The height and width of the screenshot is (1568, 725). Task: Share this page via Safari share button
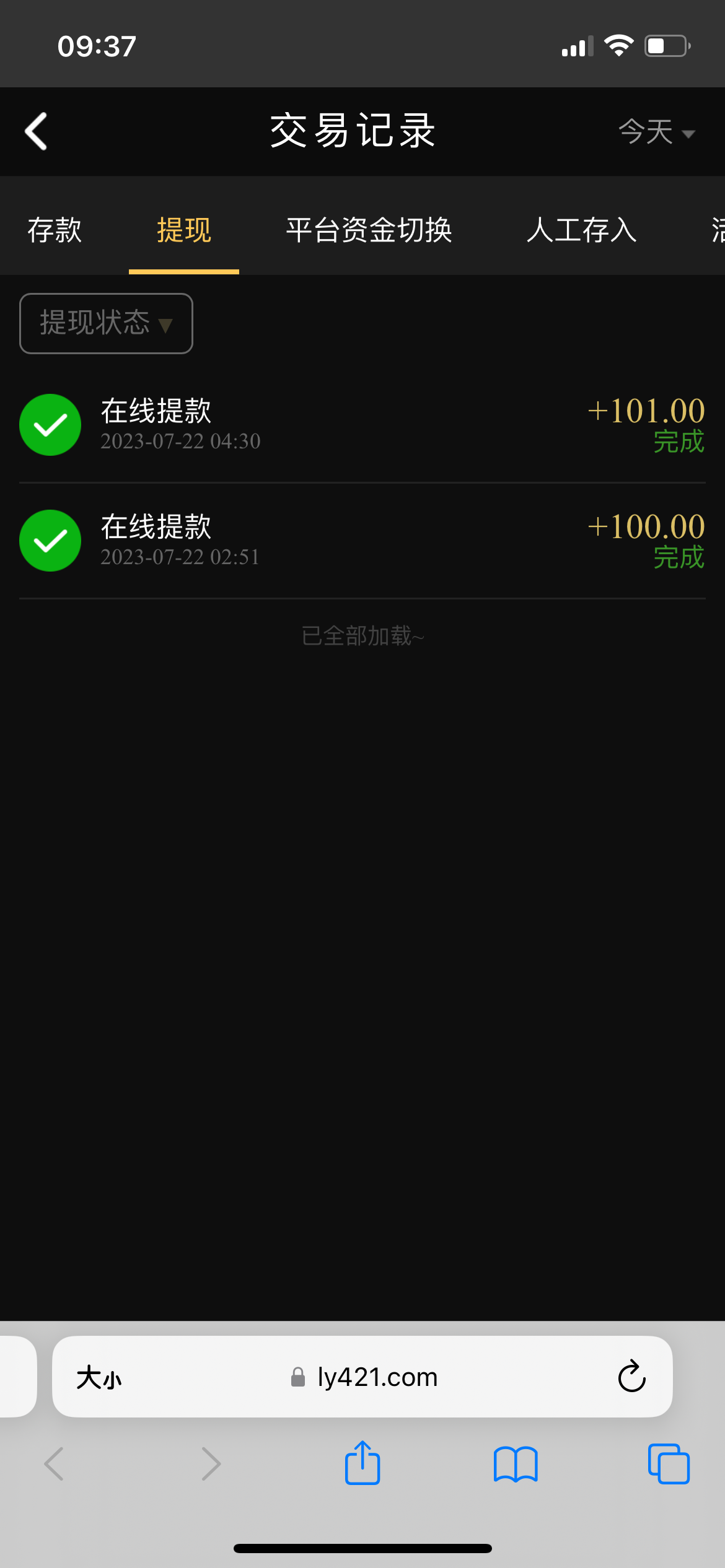coord(362,1464)
